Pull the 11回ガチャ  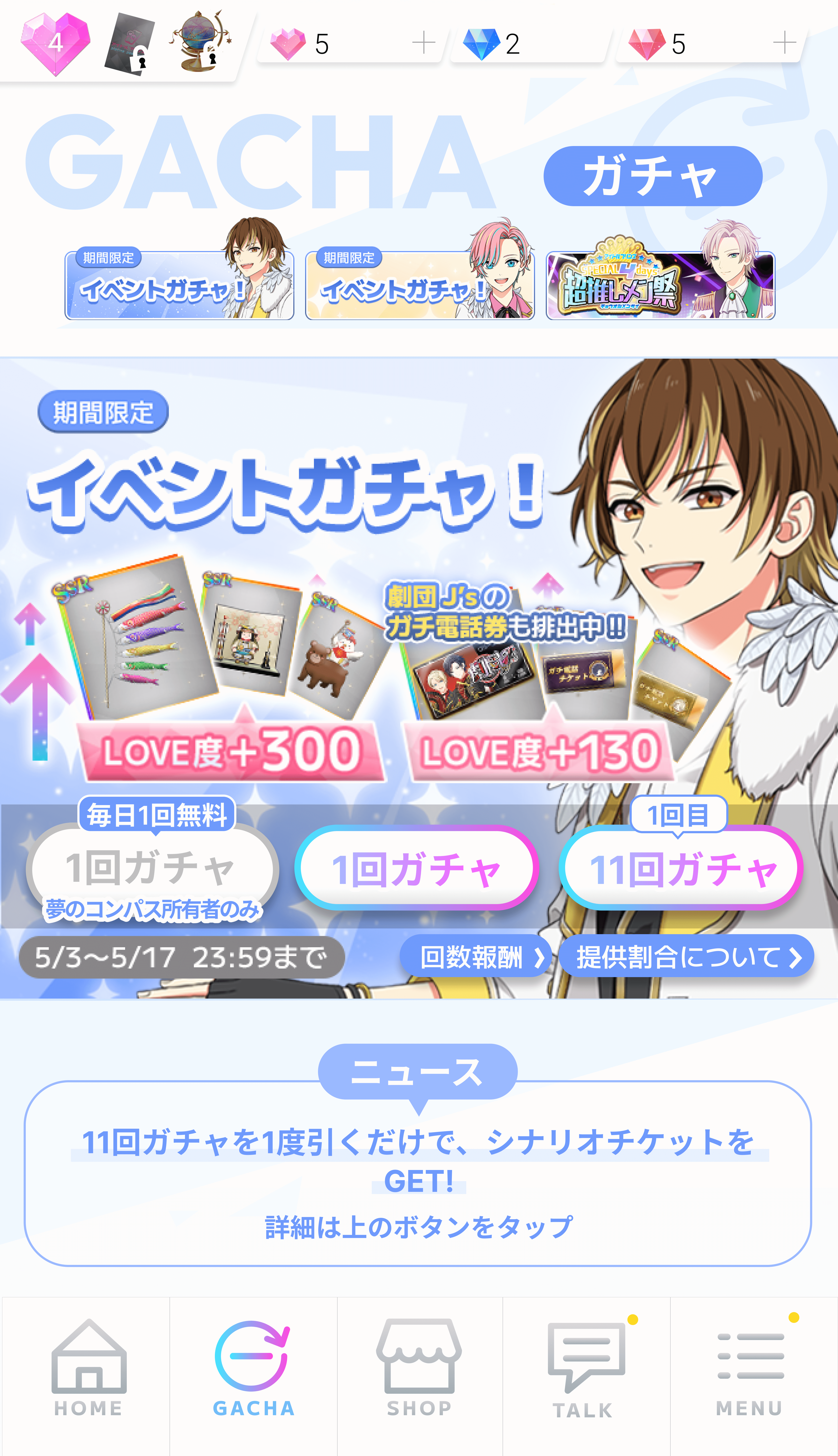click(681, 868)
